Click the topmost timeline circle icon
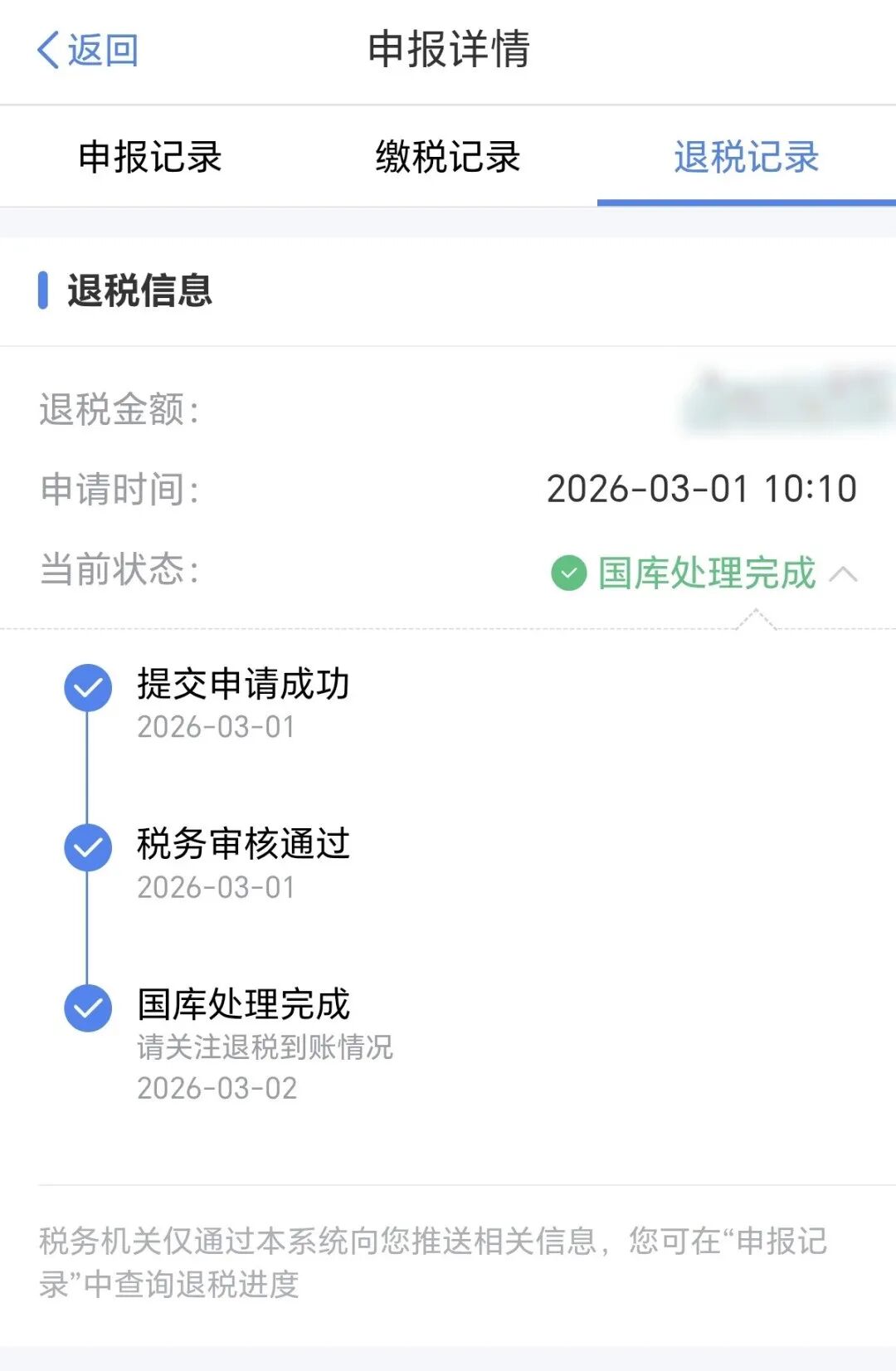This screenshot has width=896, height=1371. pyautogui.click(x=87, y=686)
